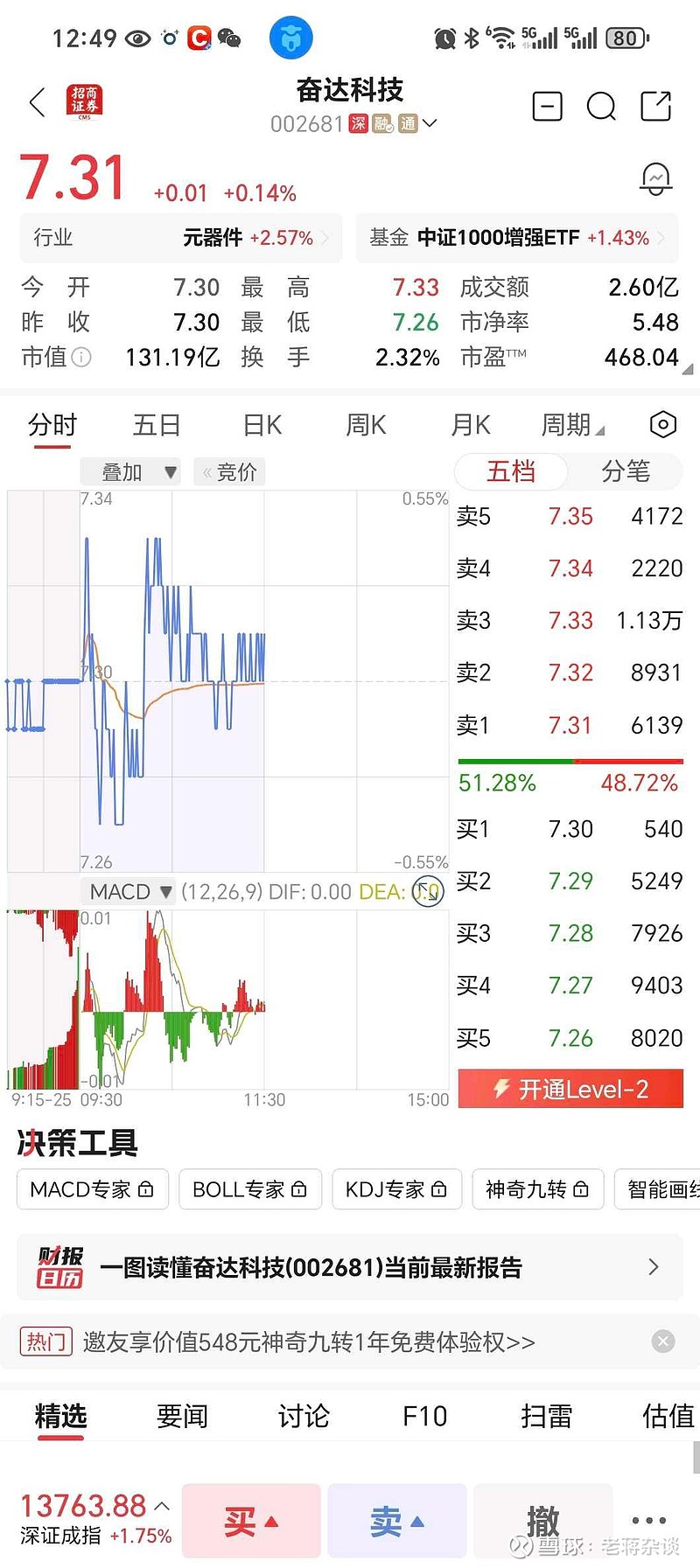Screen dimensions: 700x1568
Task: Tap the 开通Level-2 button
Action: 570,1090
